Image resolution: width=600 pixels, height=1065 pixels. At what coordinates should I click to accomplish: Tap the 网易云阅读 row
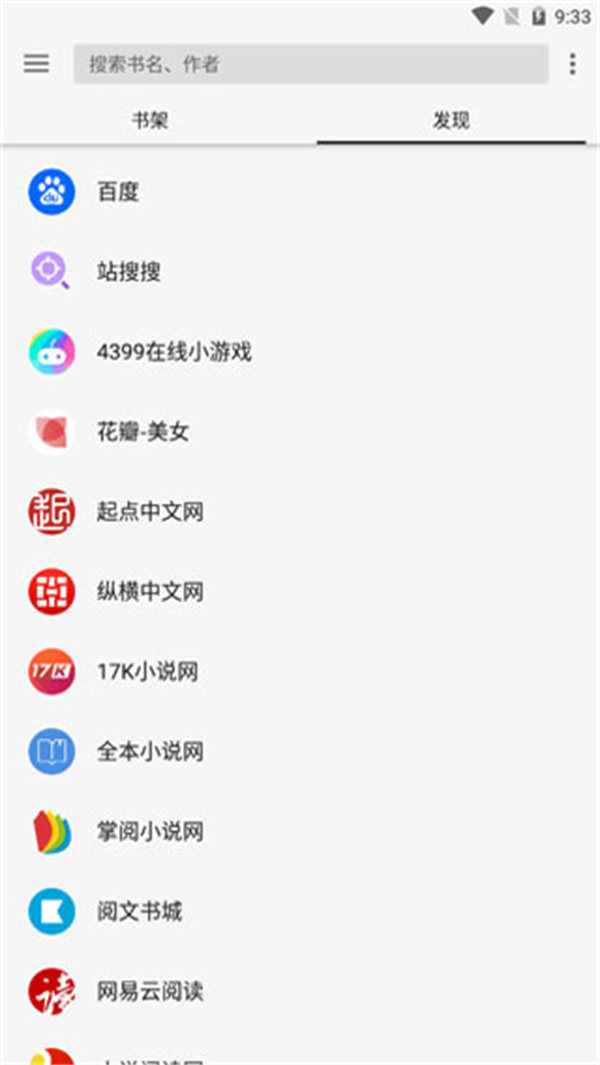150,992
